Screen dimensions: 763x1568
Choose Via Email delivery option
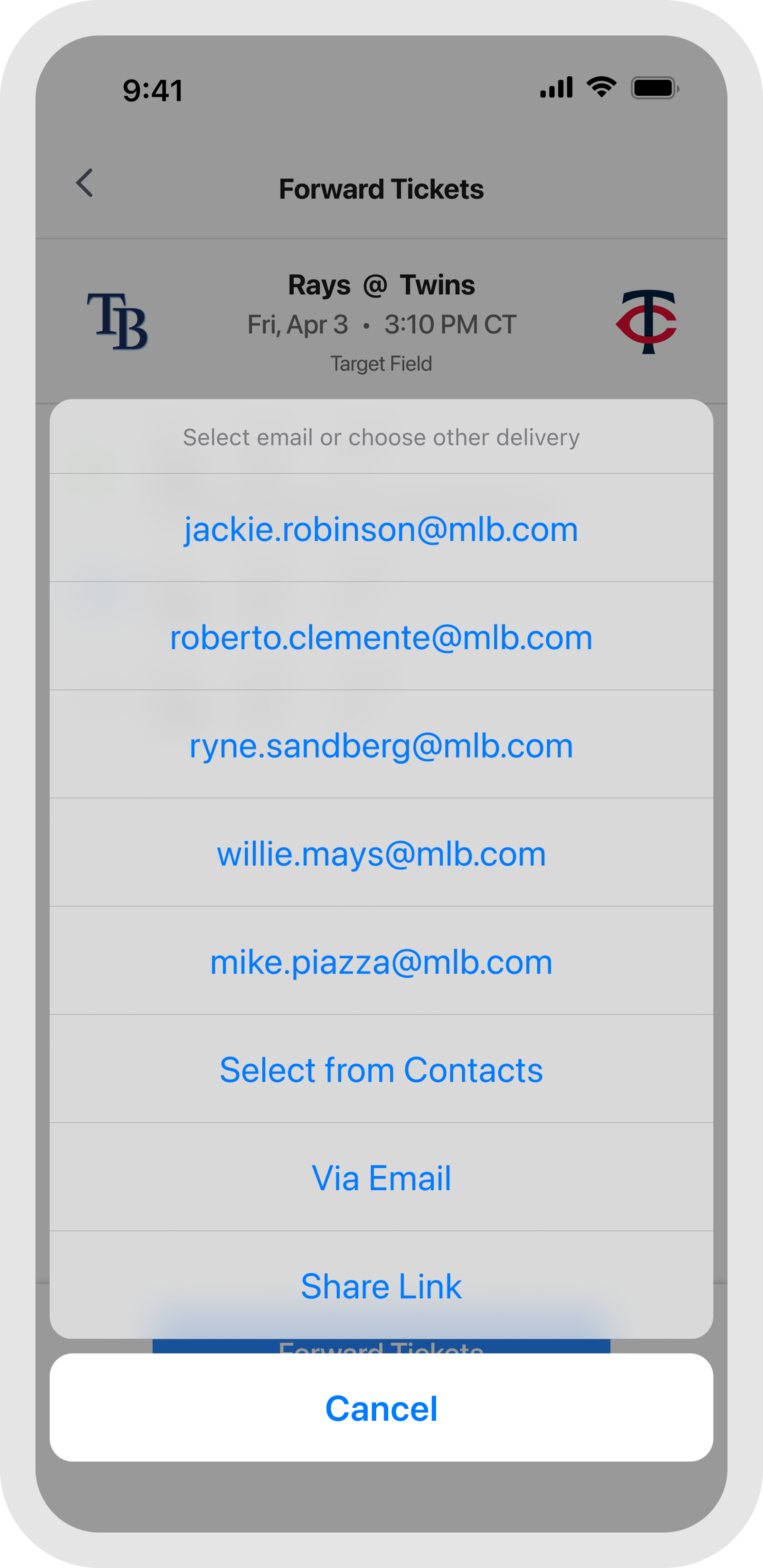point(381,1178)
